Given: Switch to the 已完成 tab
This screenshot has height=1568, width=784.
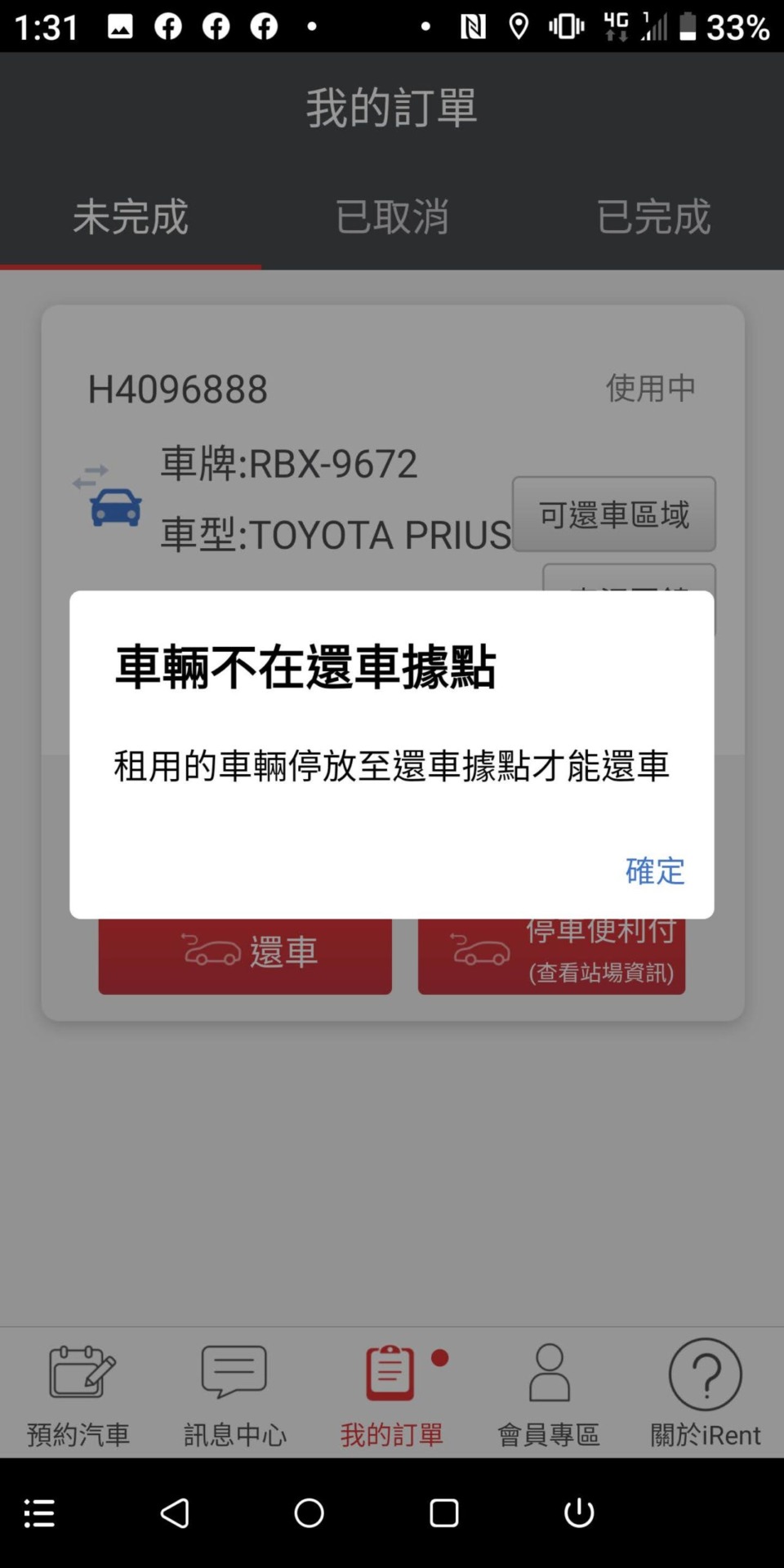Looking at the screenshot, I should [653, 216].
